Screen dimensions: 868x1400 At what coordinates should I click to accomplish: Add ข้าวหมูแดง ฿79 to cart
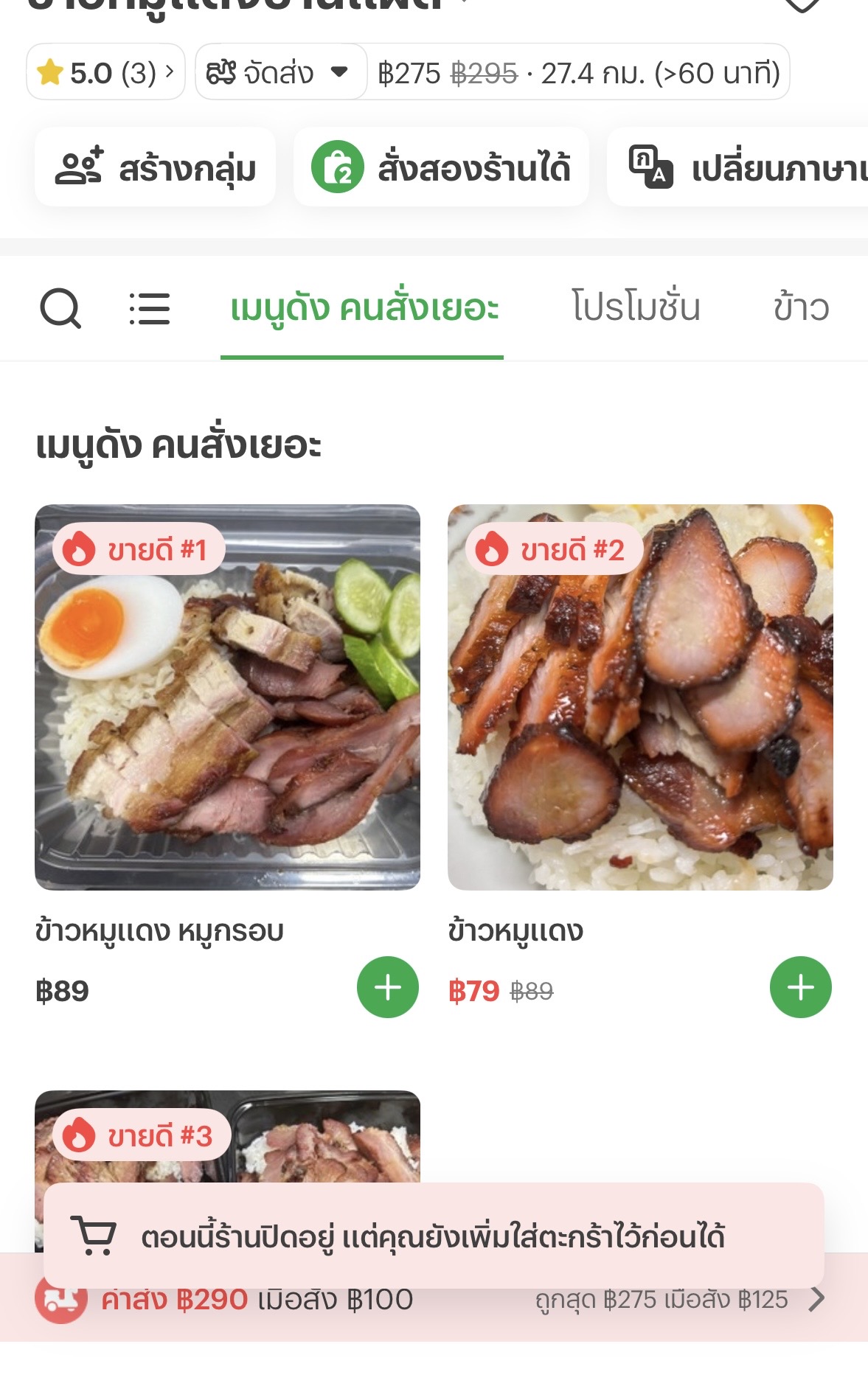(x=801, y=987)
